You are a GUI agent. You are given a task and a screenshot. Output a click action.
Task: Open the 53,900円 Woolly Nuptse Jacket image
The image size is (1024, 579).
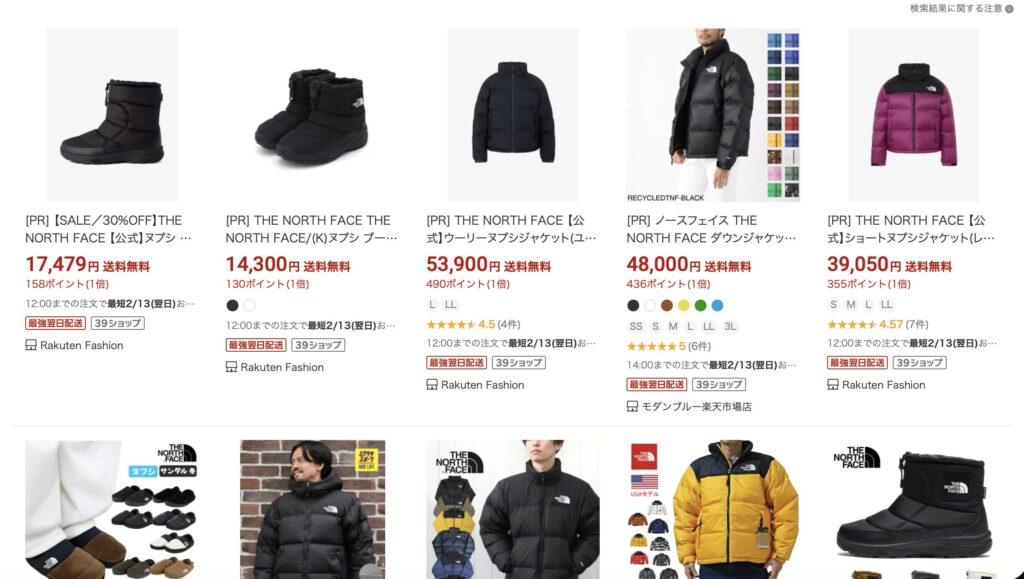[512, 115]
